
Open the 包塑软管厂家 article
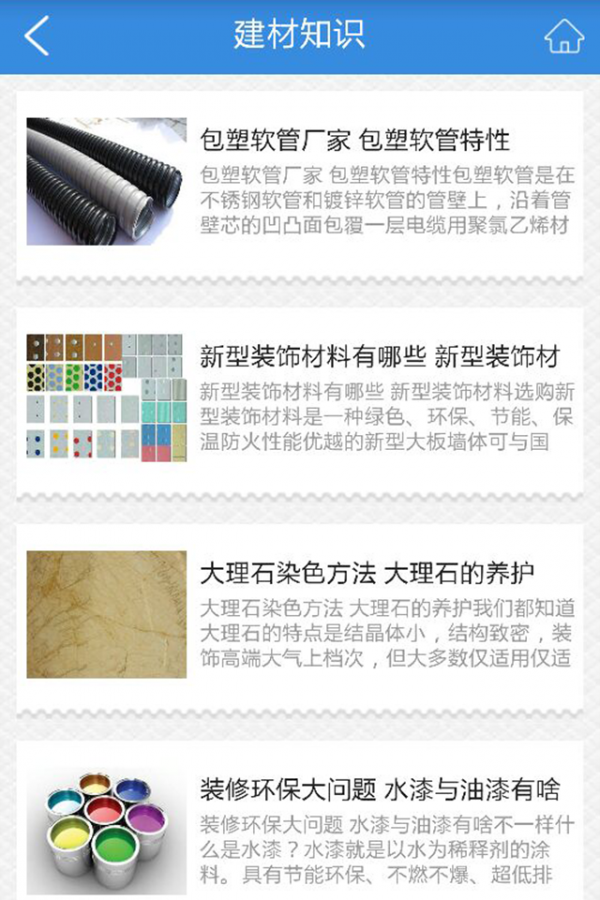(354, 138)
